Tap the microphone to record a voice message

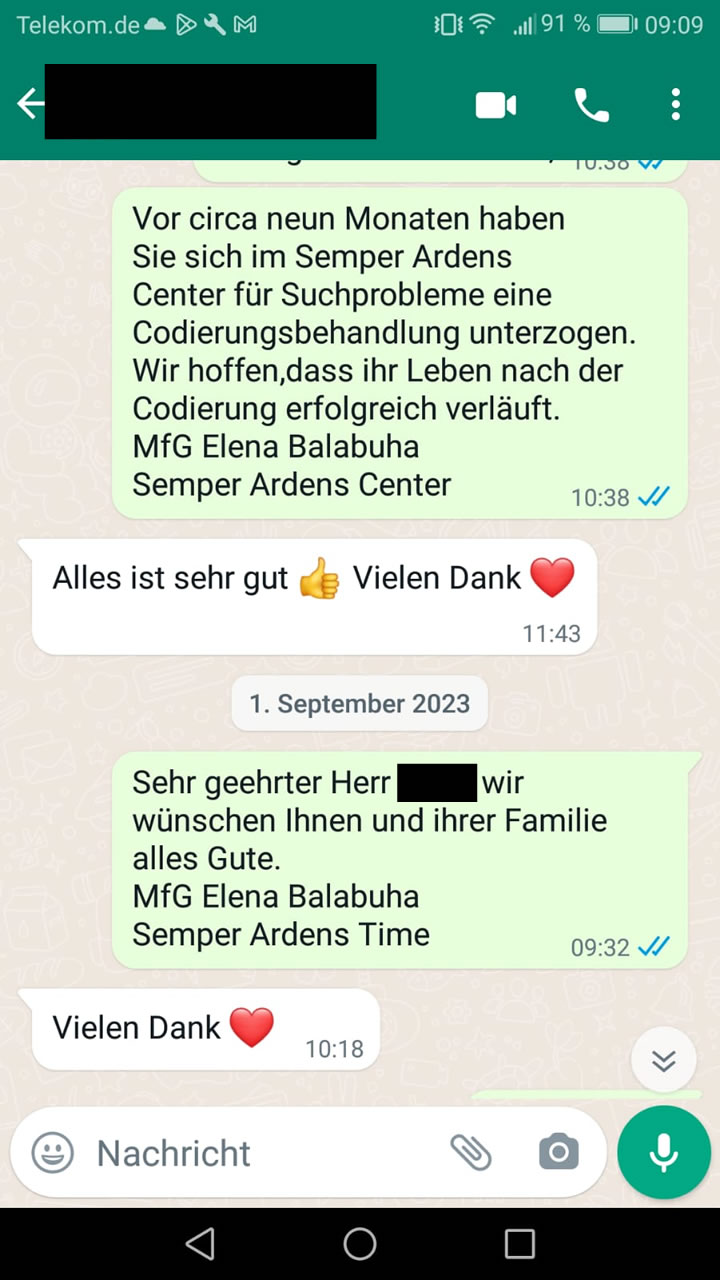click(663, 1153)
